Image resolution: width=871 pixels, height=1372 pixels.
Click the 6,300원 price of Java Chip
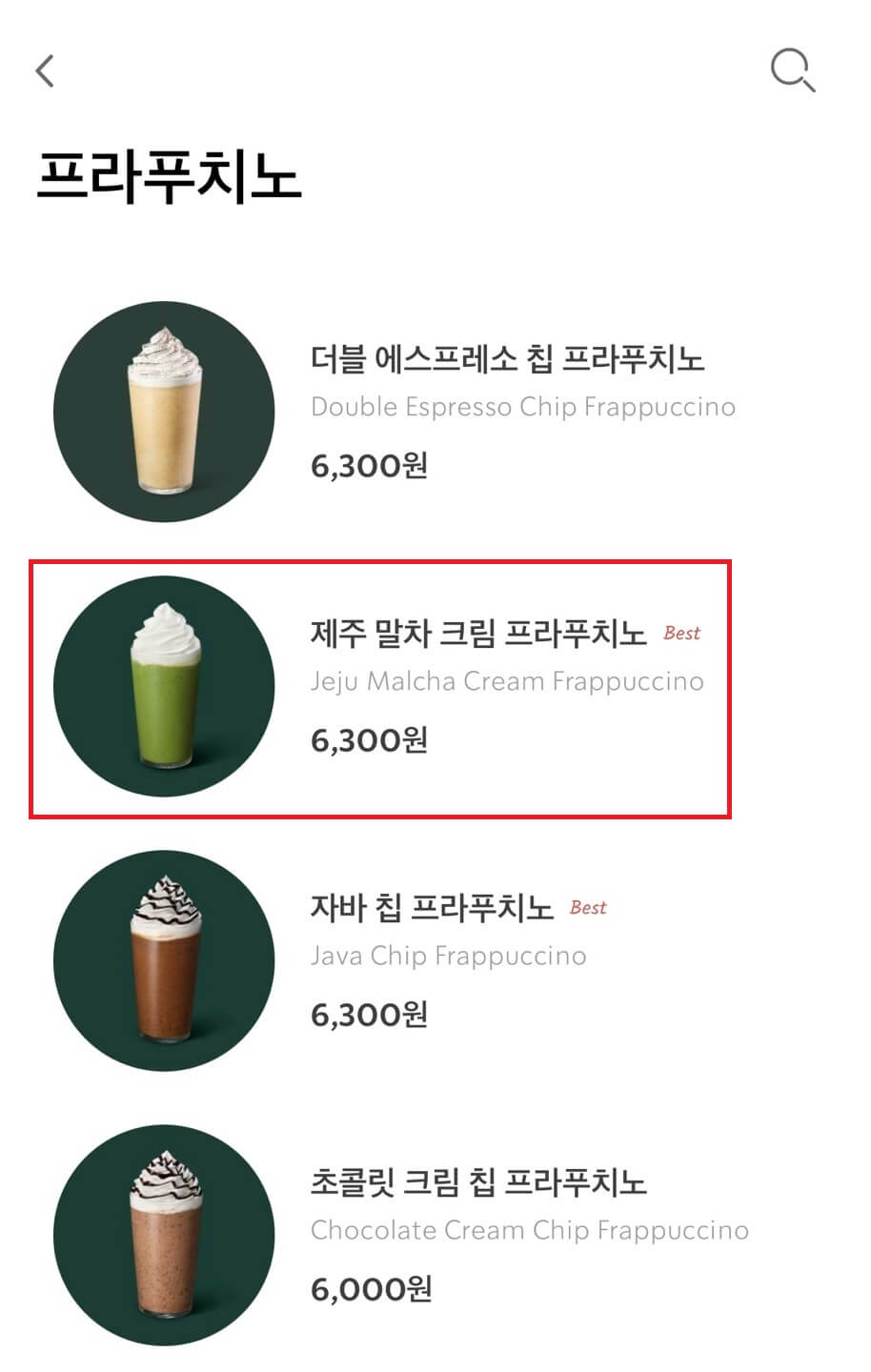point(369,1015)
